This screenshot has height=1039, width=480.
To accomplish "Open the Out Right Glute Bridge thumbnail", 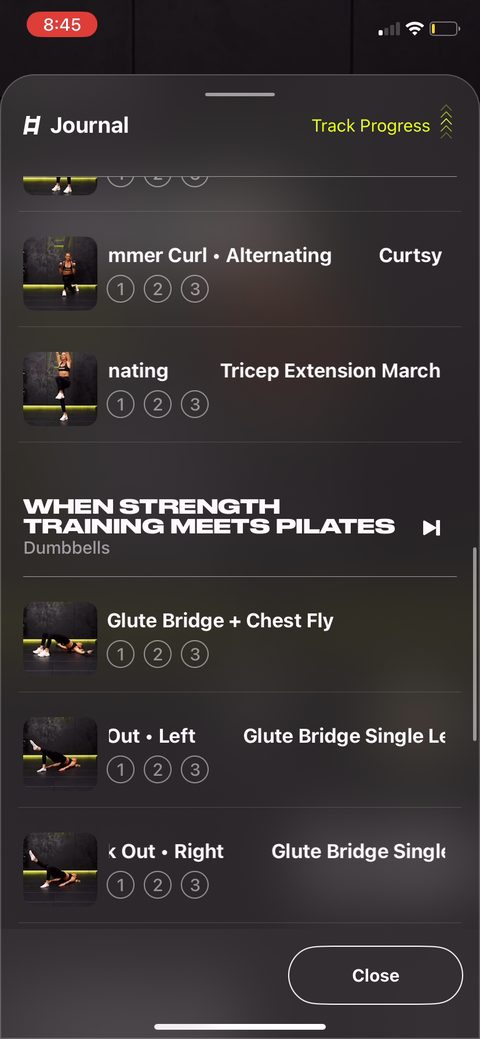I will (60, 869).
